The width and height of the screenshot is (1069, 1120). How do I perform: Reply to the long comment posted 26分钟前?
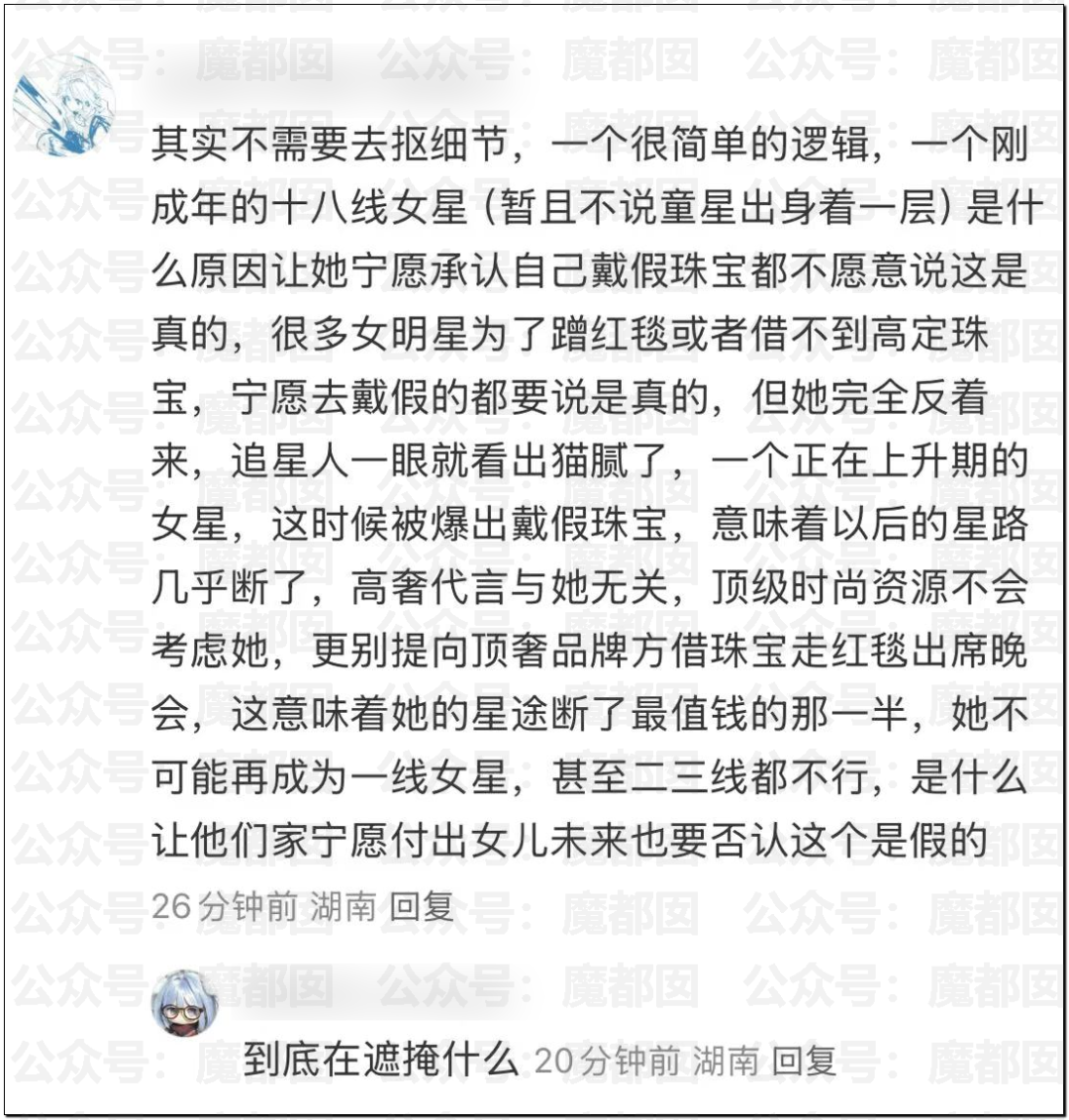[x=422, y=906]
